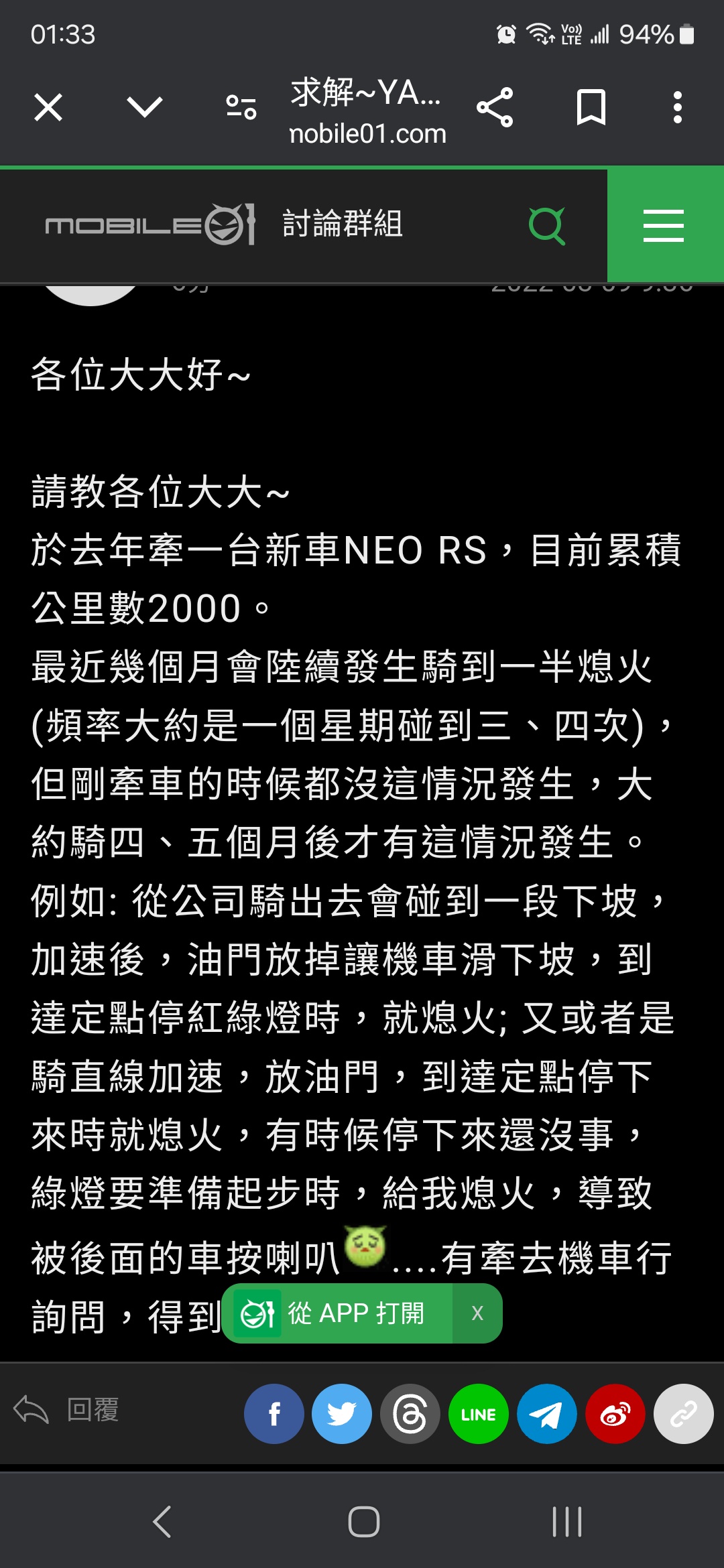Share this page from the browser bar
The width and height of the screenshot is (724, 1568).
(x=495, y=107)
